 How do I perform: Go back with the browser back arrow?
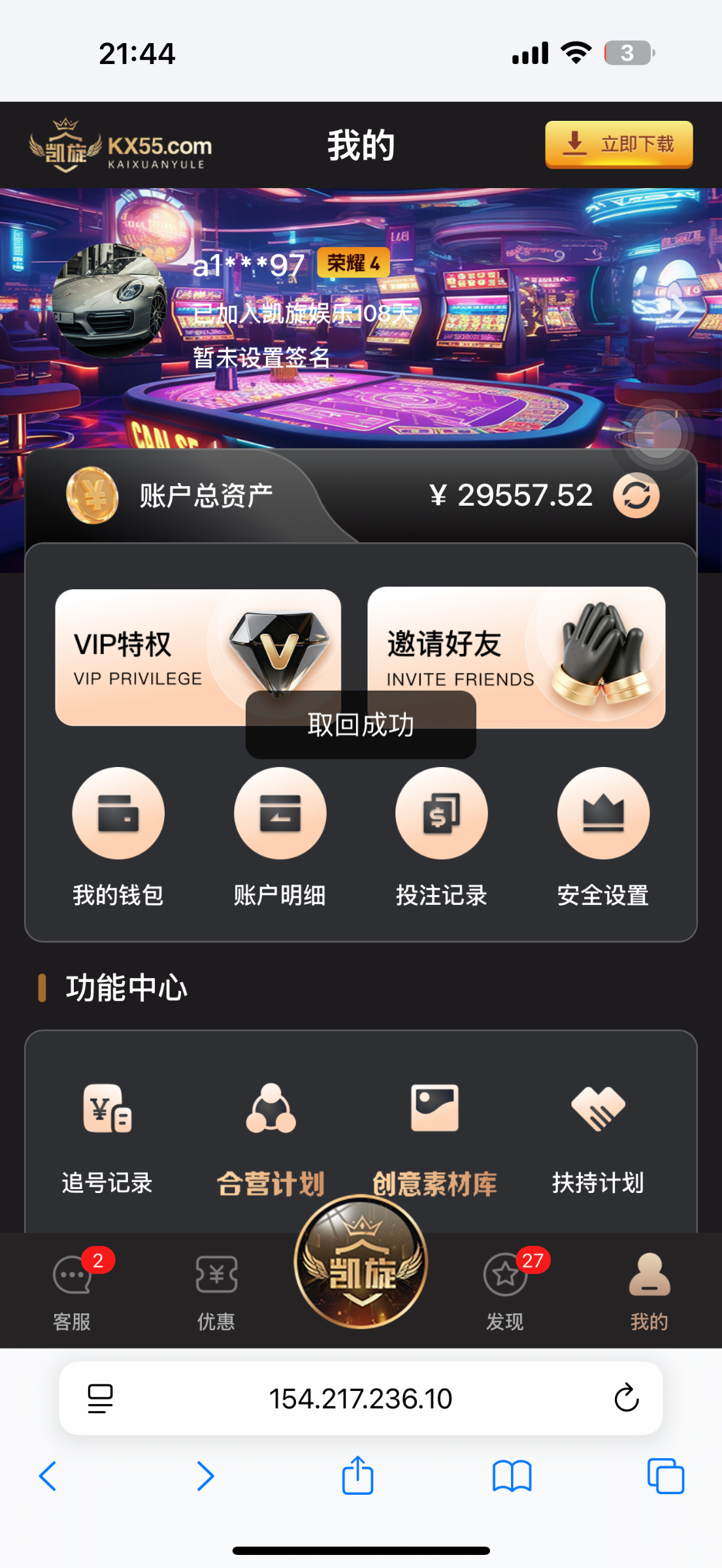coord(48,1476)
